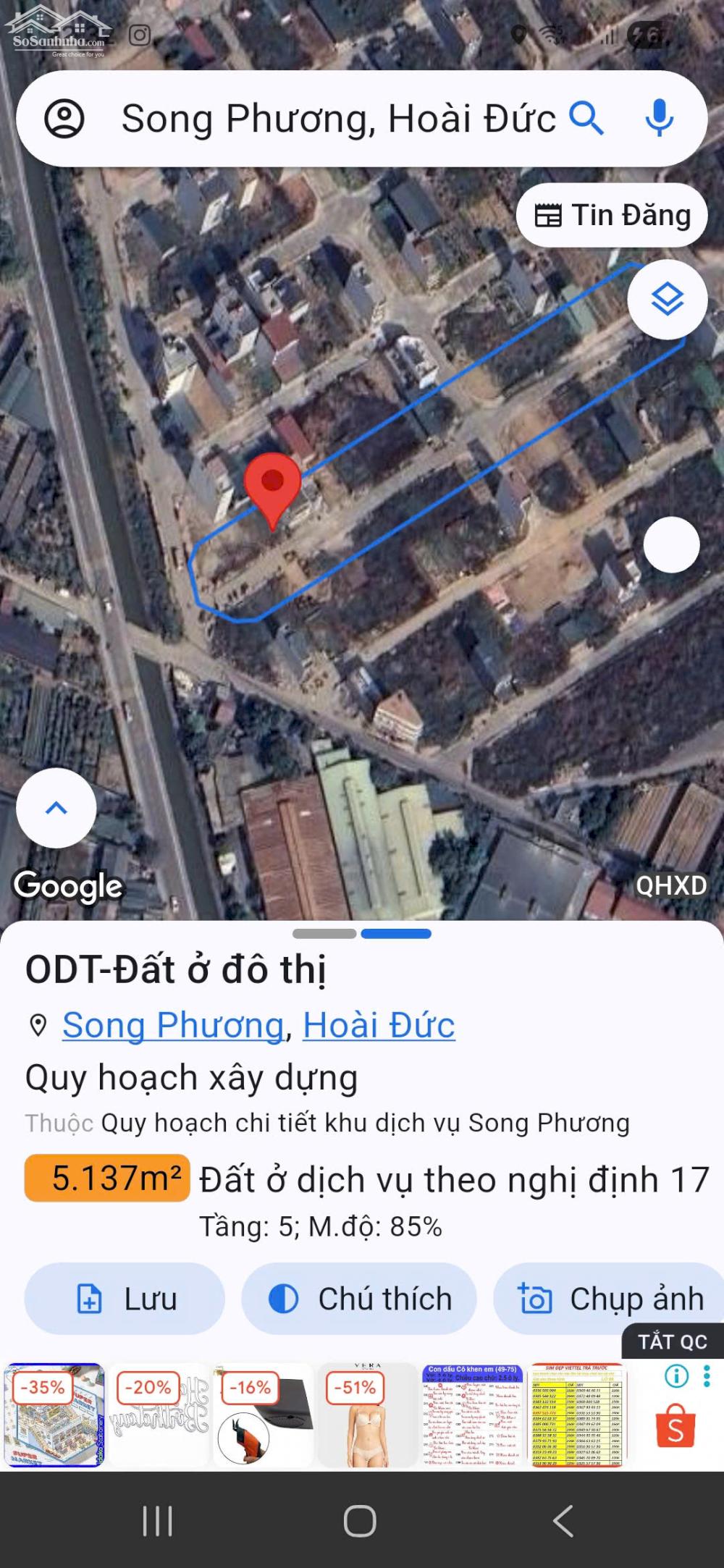Open the Tin Đăng tab
The width and height of the screenshot is (724, 1568).
(613, 214)
